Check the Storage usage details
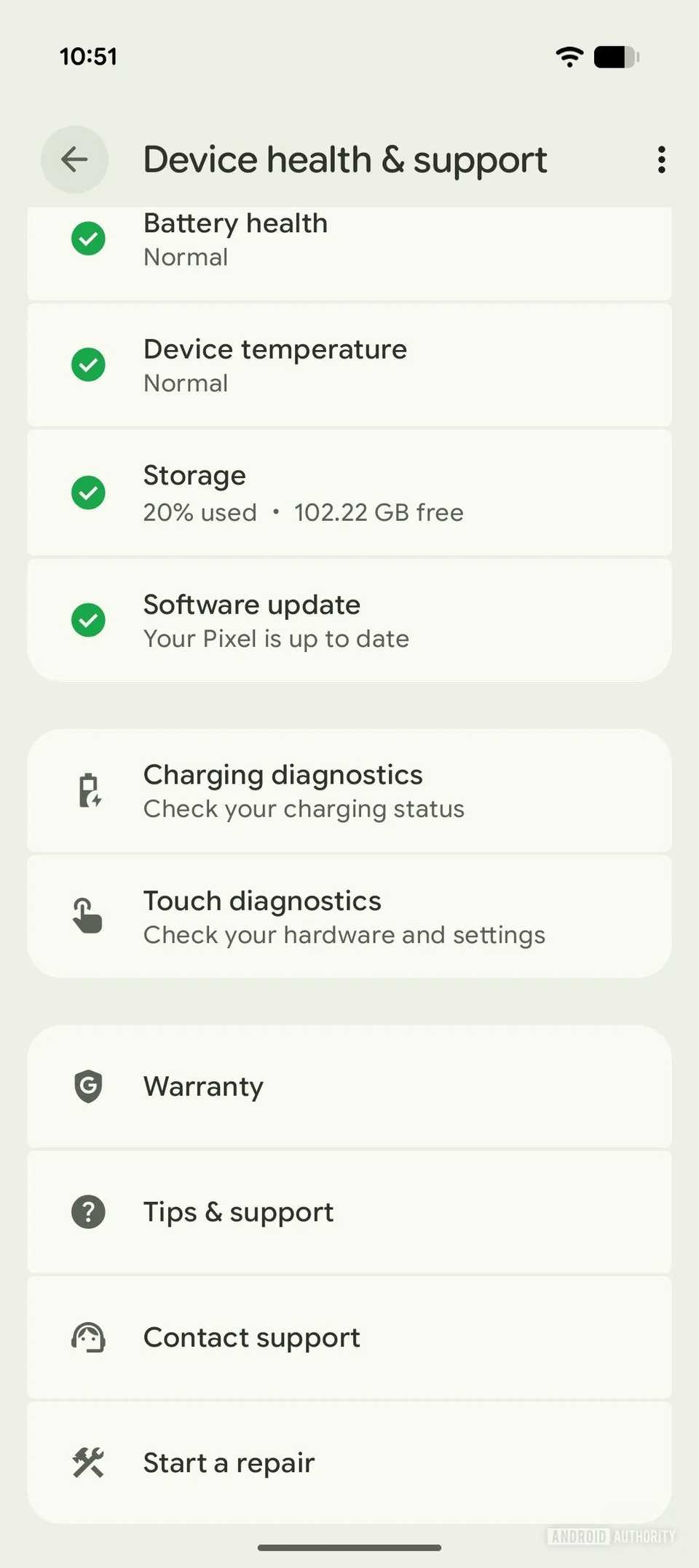 (349, 493)
